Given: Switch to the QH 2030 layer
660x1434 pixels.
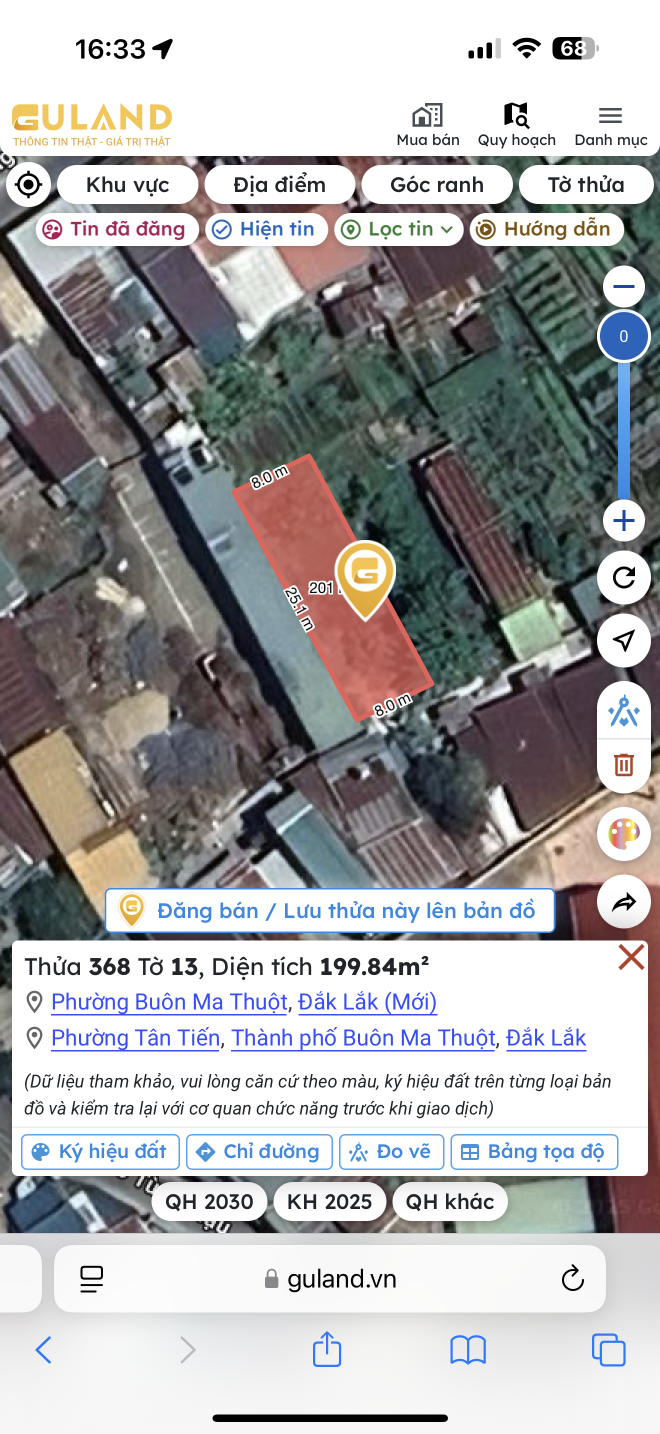Looking at the screenshot, I should [x=210, y=1201].
